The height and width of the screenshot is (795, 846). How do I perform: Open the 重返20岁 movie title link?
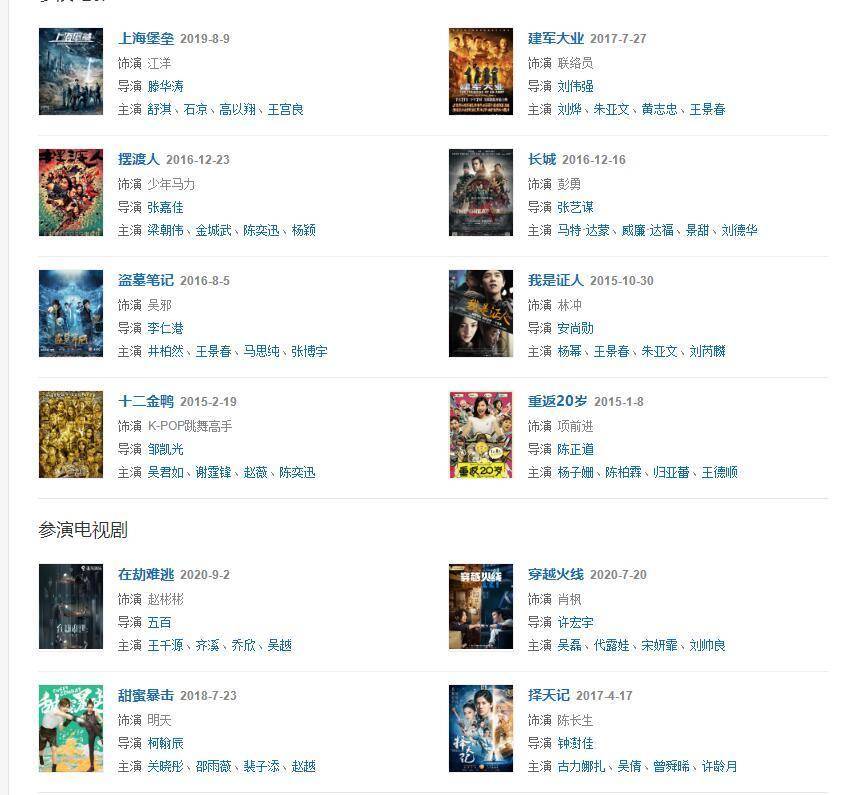click(x=558, y=402)
